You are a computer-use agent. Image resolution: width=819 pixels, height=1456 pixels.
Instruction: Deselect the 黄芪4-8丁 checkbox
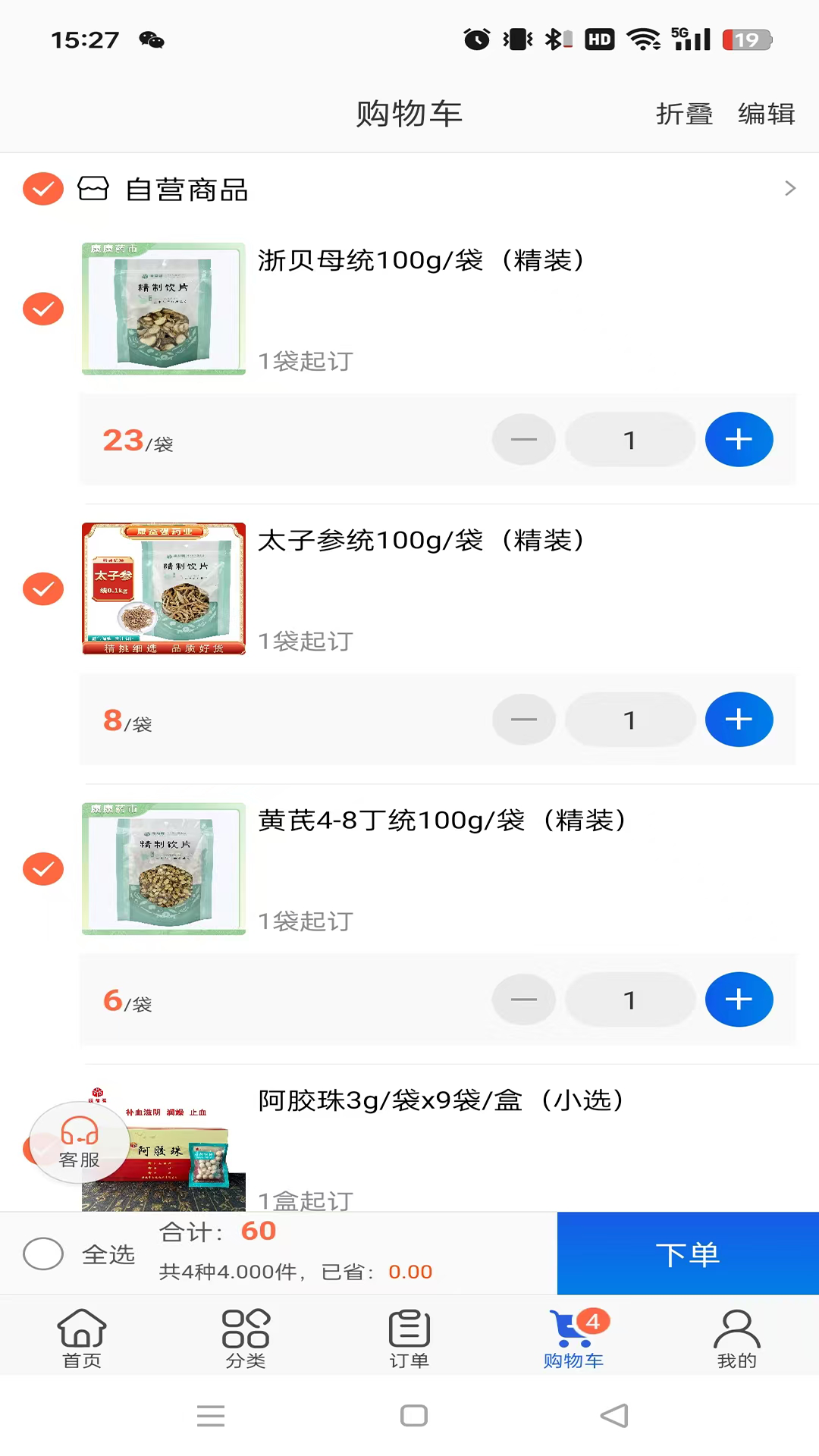click(x=43, y=869)
